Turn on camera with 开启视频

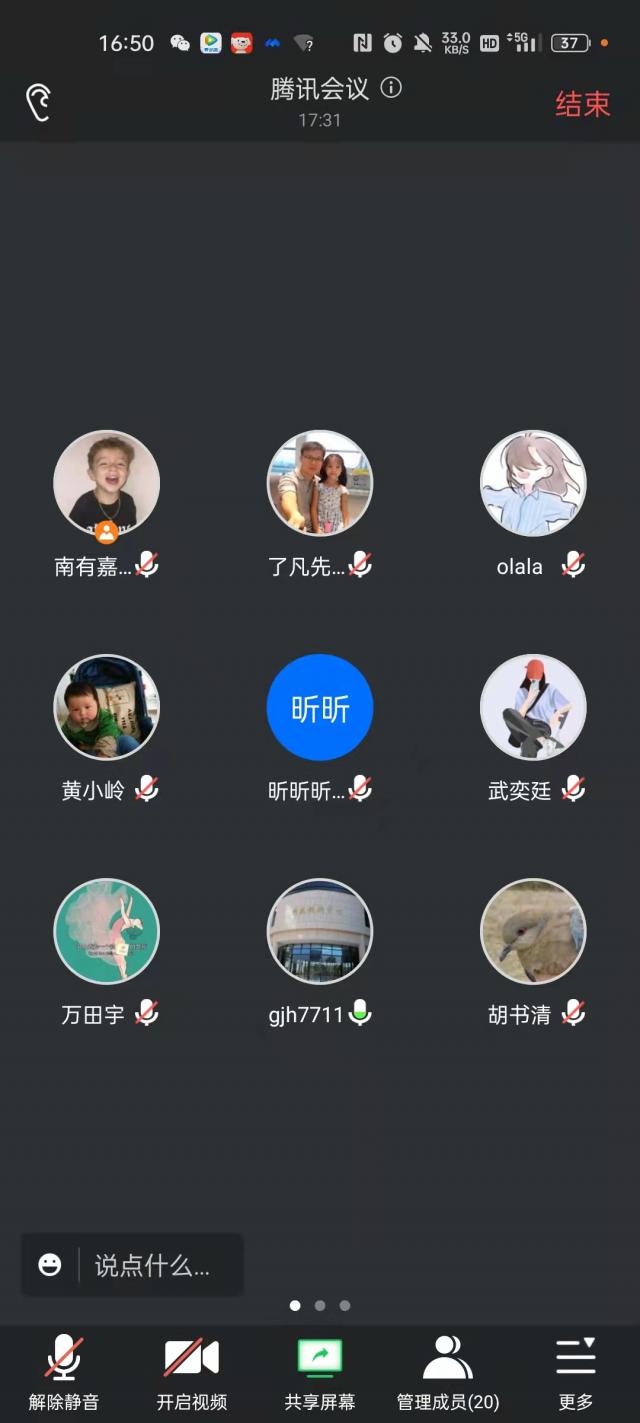pos(192,1370)
